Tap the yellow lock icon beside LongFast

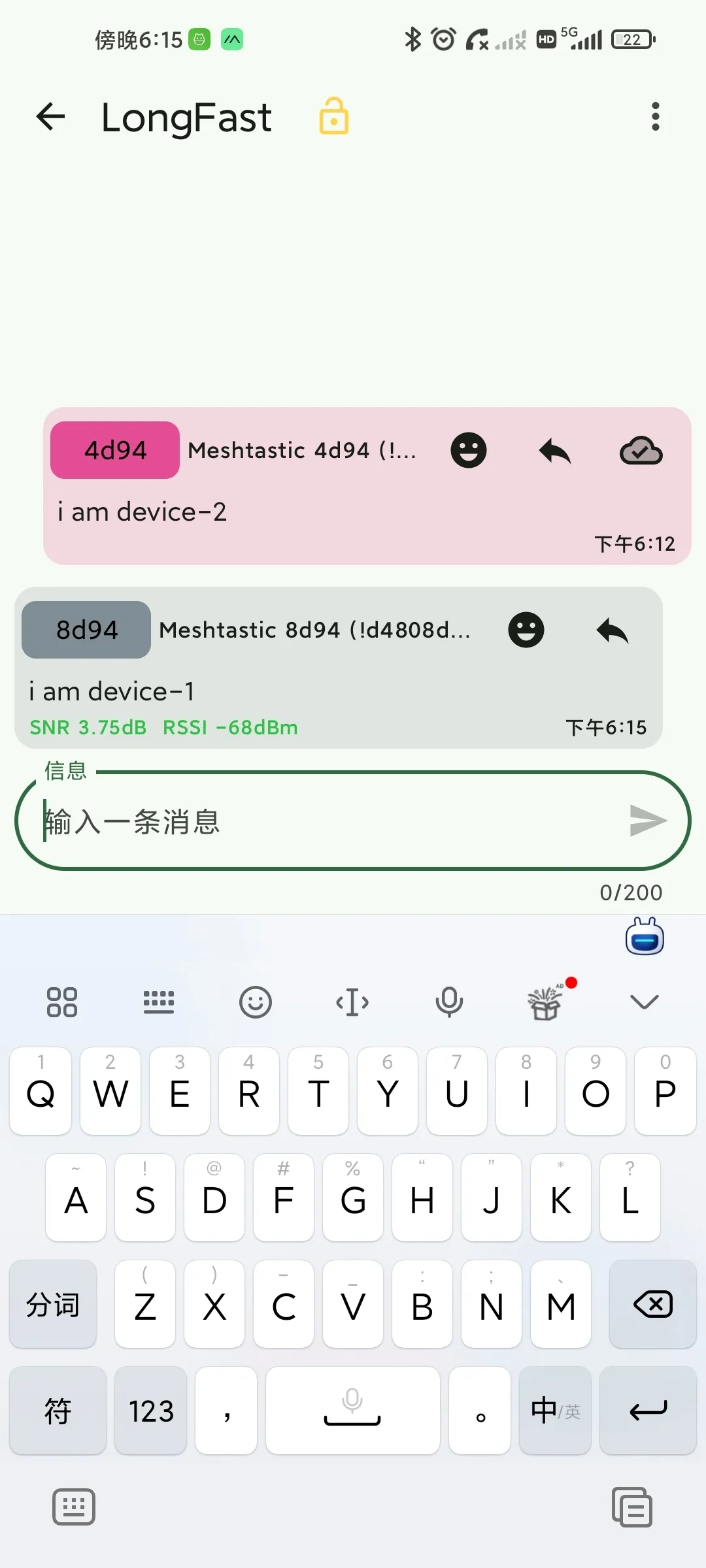(x=333, y=116)
